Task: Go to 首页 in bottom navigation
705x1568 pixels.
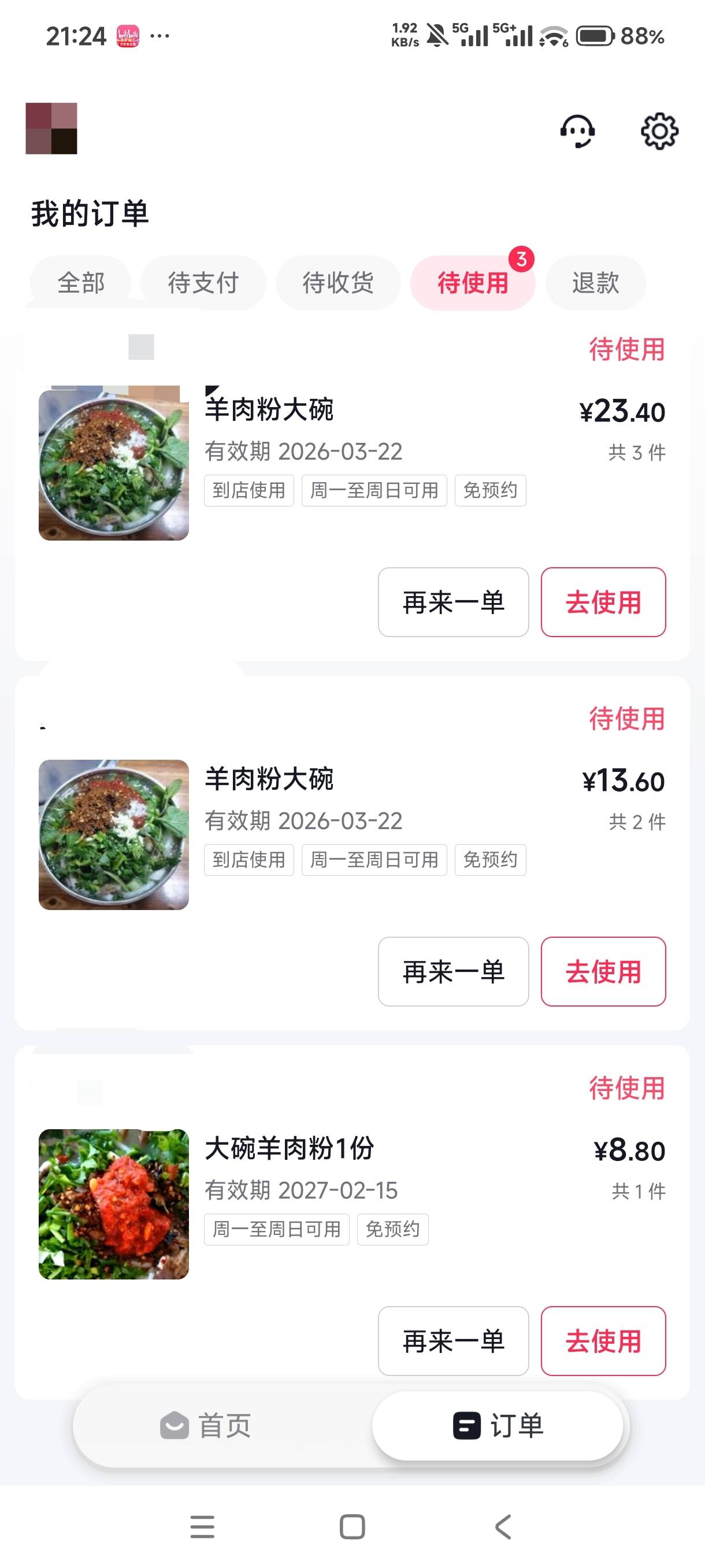Action: pyautogui.click(x=206, y=1426)
